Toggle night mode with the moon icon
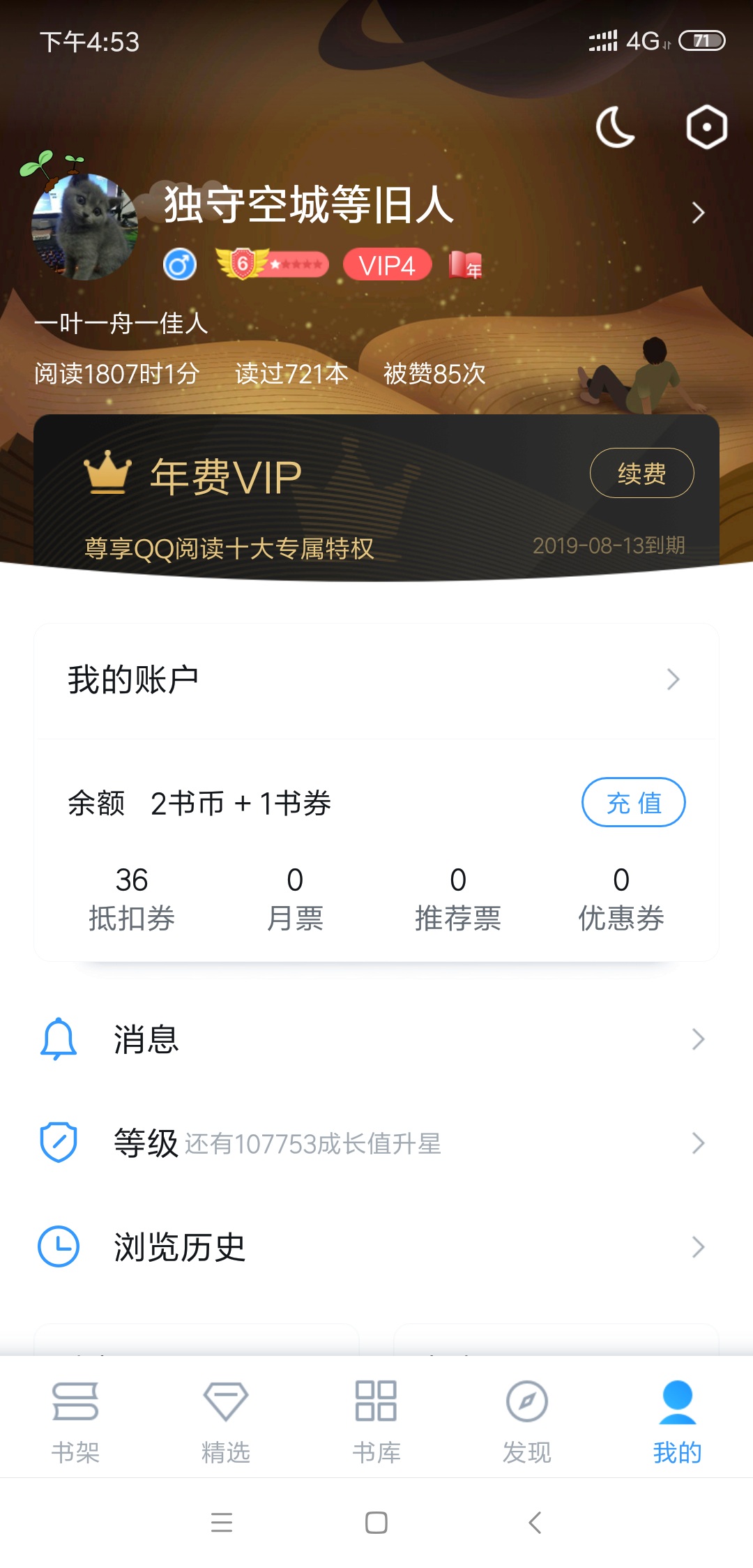This screenshot has height=1568, width=753. point(615,127)
